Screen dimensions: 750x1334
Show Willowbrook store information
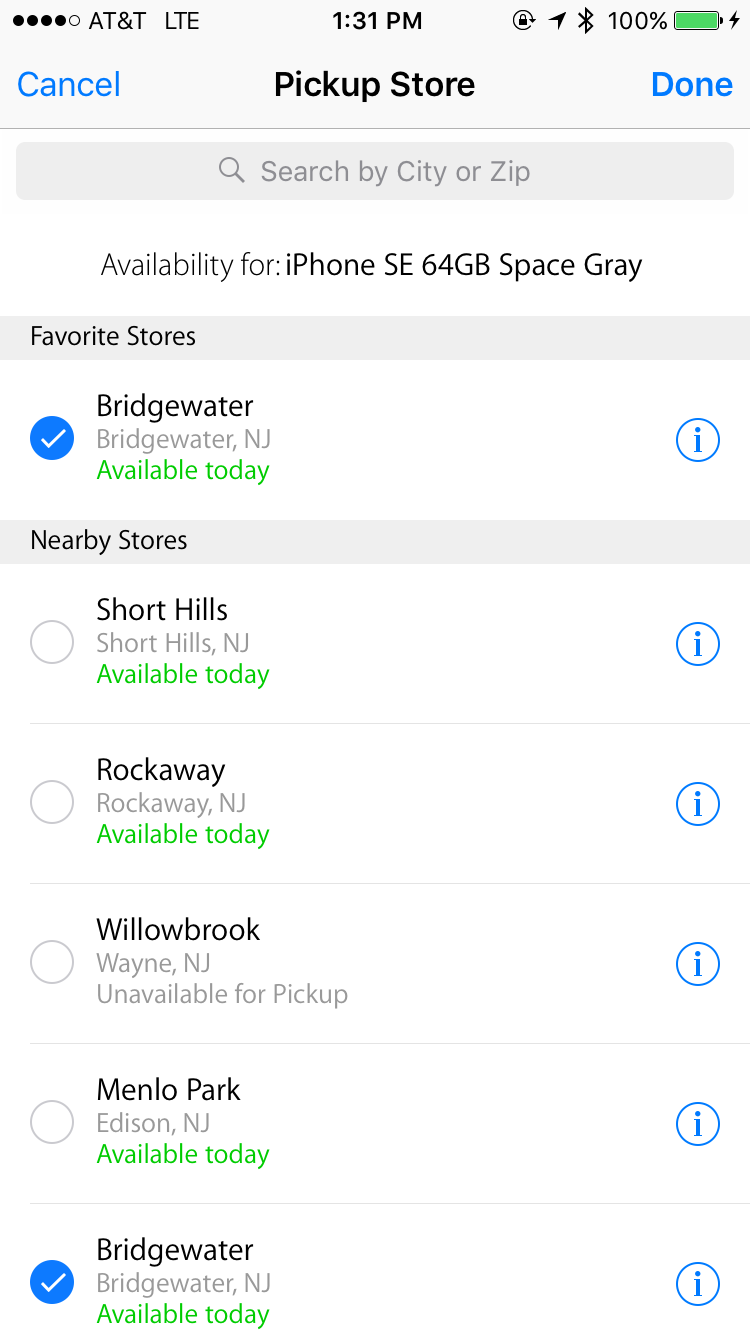coord(698,963)
